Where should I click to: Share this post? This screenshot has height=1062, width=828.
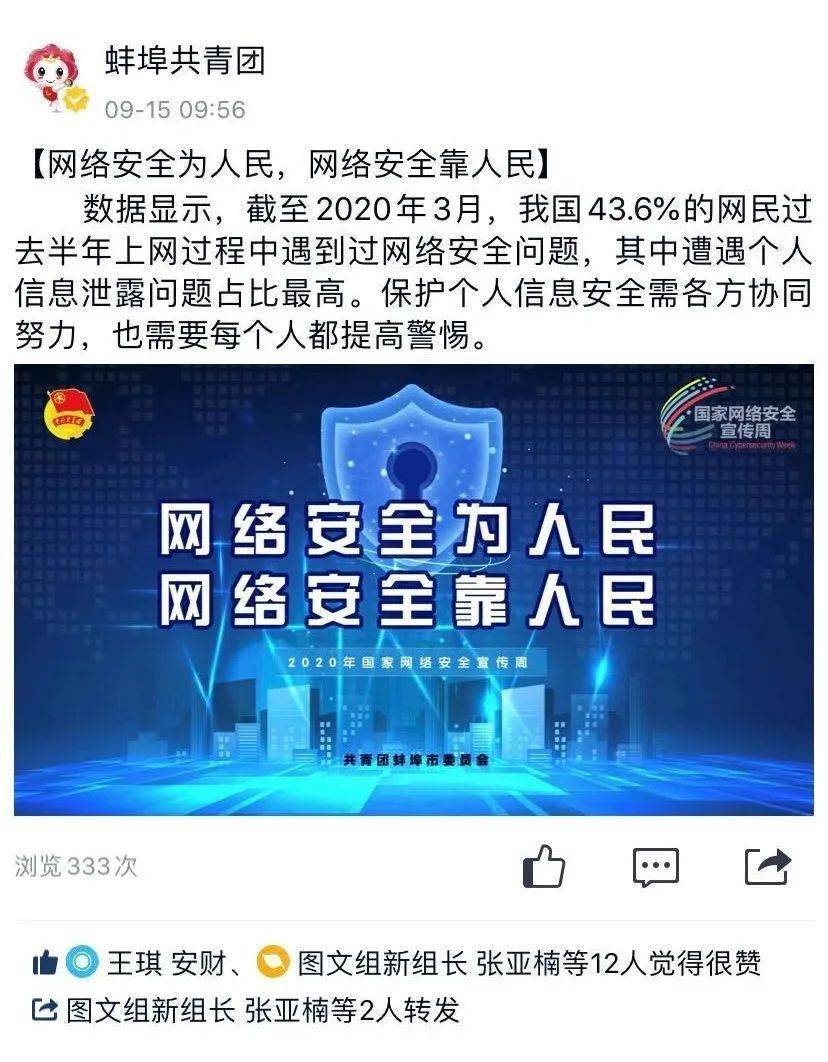tap(767, 866)
